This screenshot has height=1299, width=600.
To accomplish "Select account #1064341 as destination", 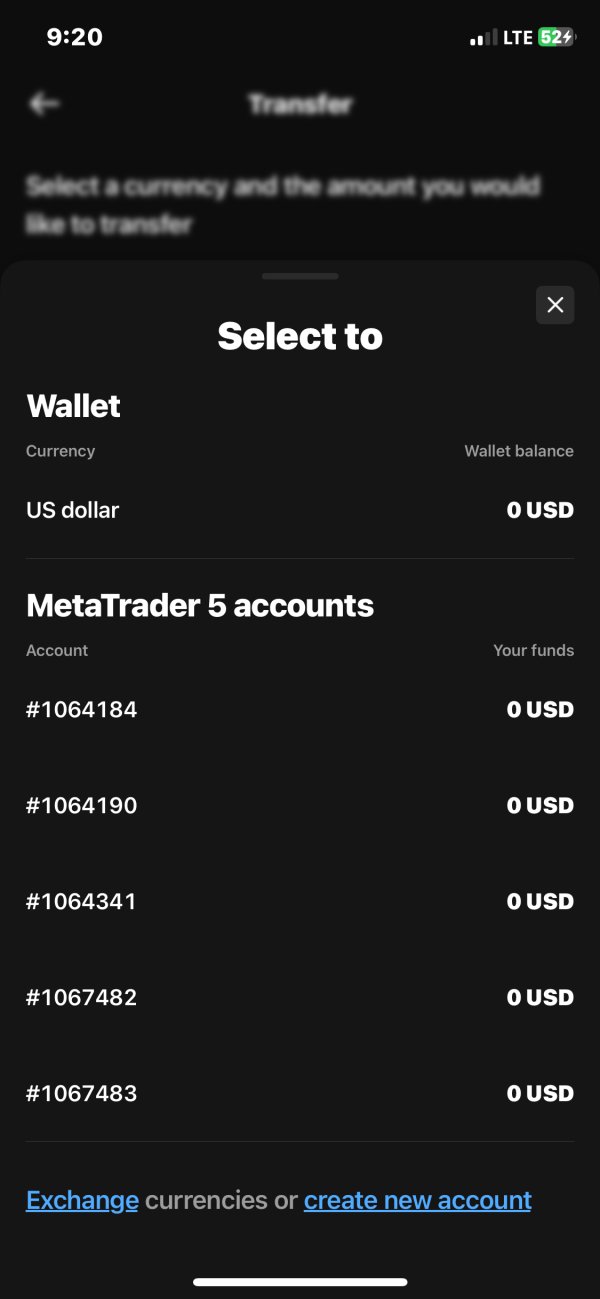I will point(300,902).
